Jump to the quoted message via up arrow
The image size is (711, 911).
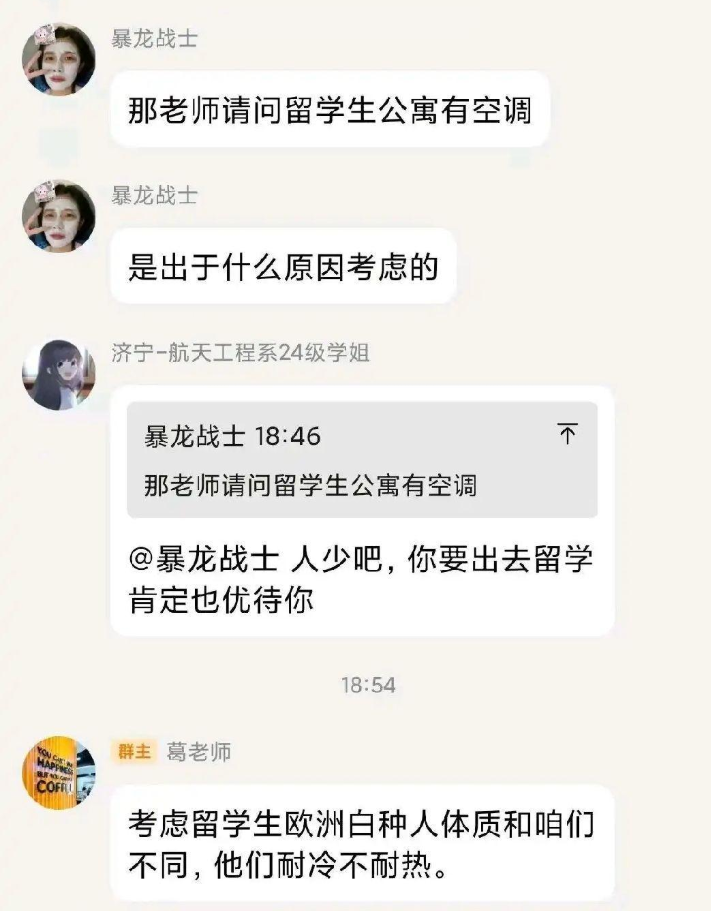567,434
